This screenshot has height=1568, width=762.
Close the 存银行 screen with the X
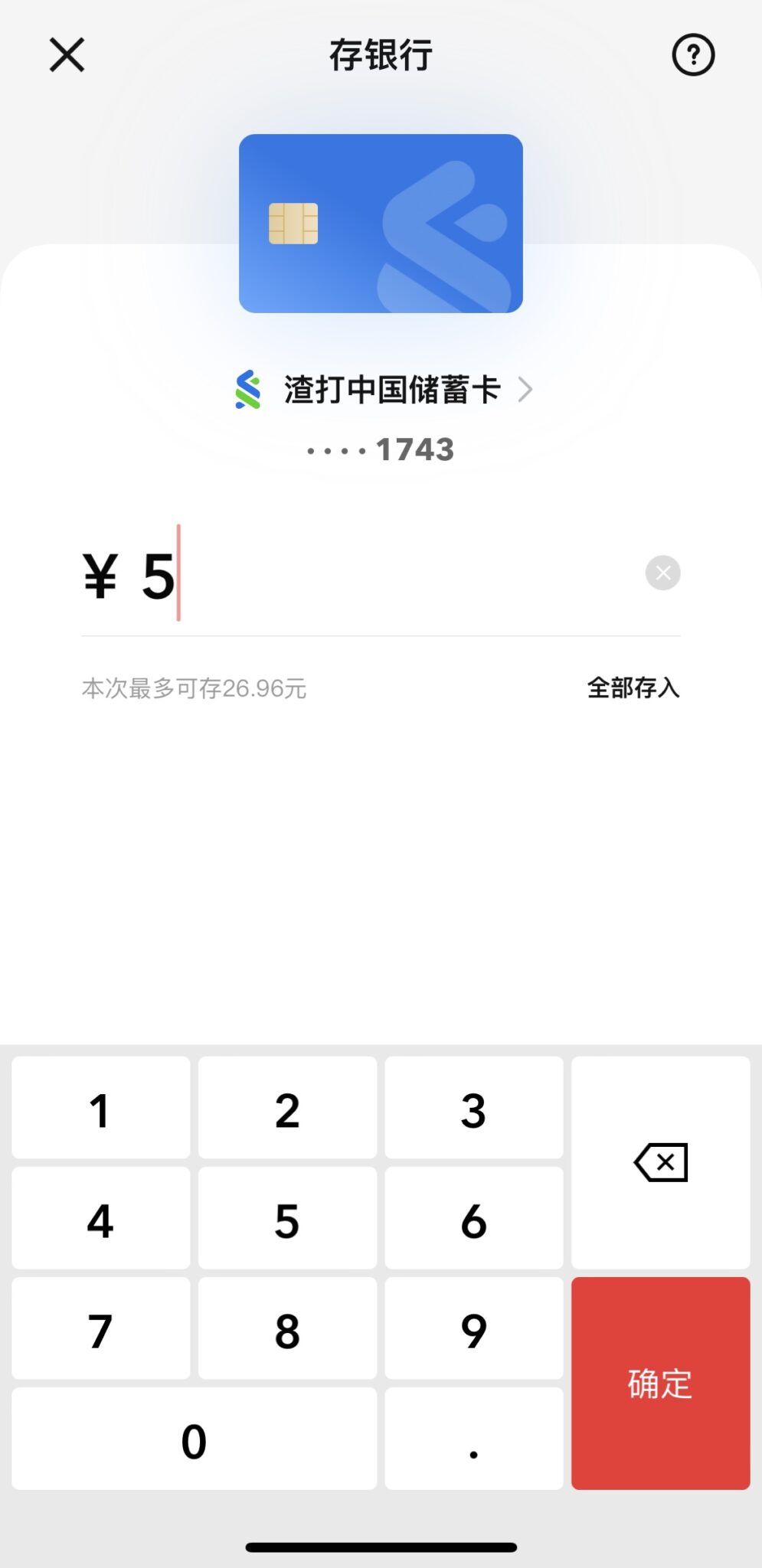pos(66,54)
